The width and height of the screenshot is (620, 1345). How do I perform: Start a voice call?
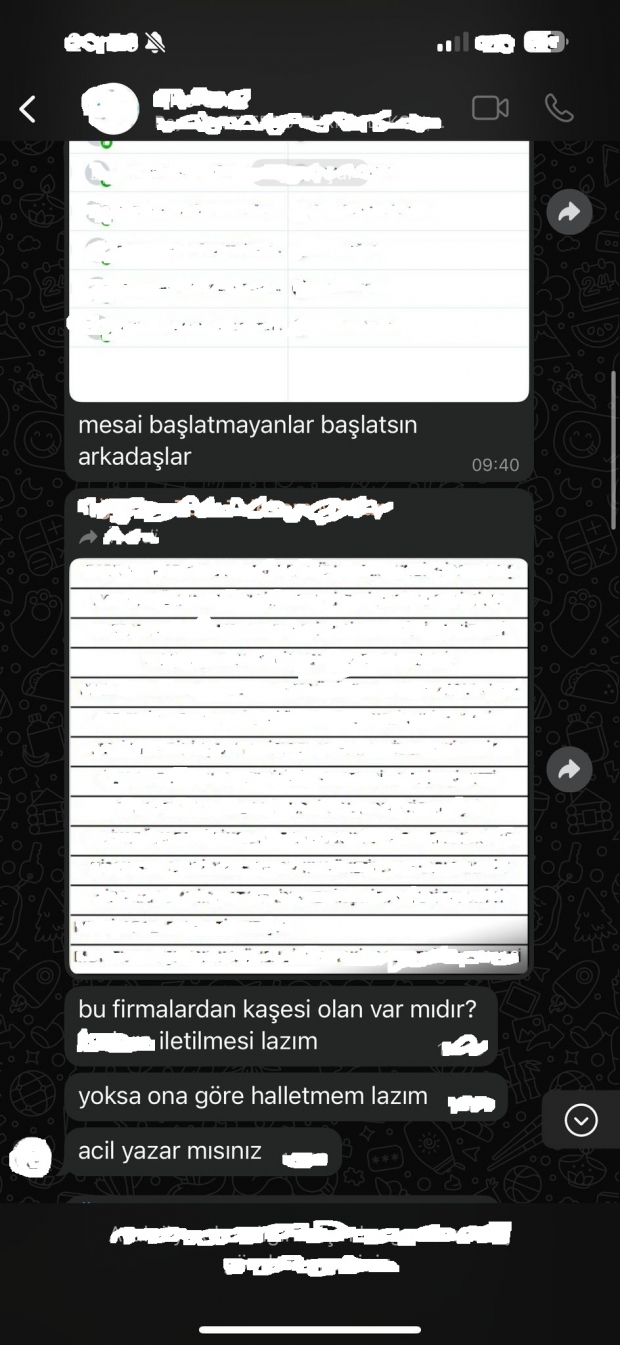(558, 108)
